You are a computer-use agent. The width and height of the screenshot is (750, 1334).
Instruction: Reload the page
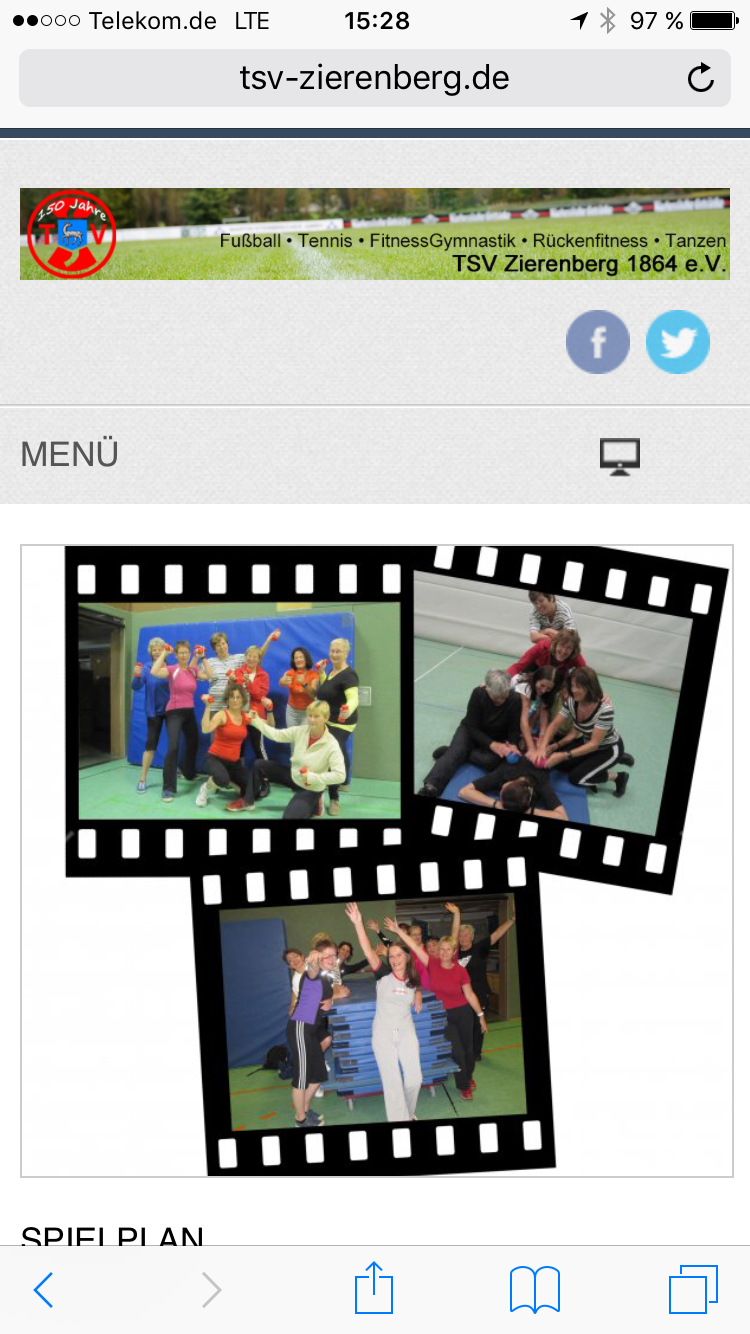tap(701, 78)
